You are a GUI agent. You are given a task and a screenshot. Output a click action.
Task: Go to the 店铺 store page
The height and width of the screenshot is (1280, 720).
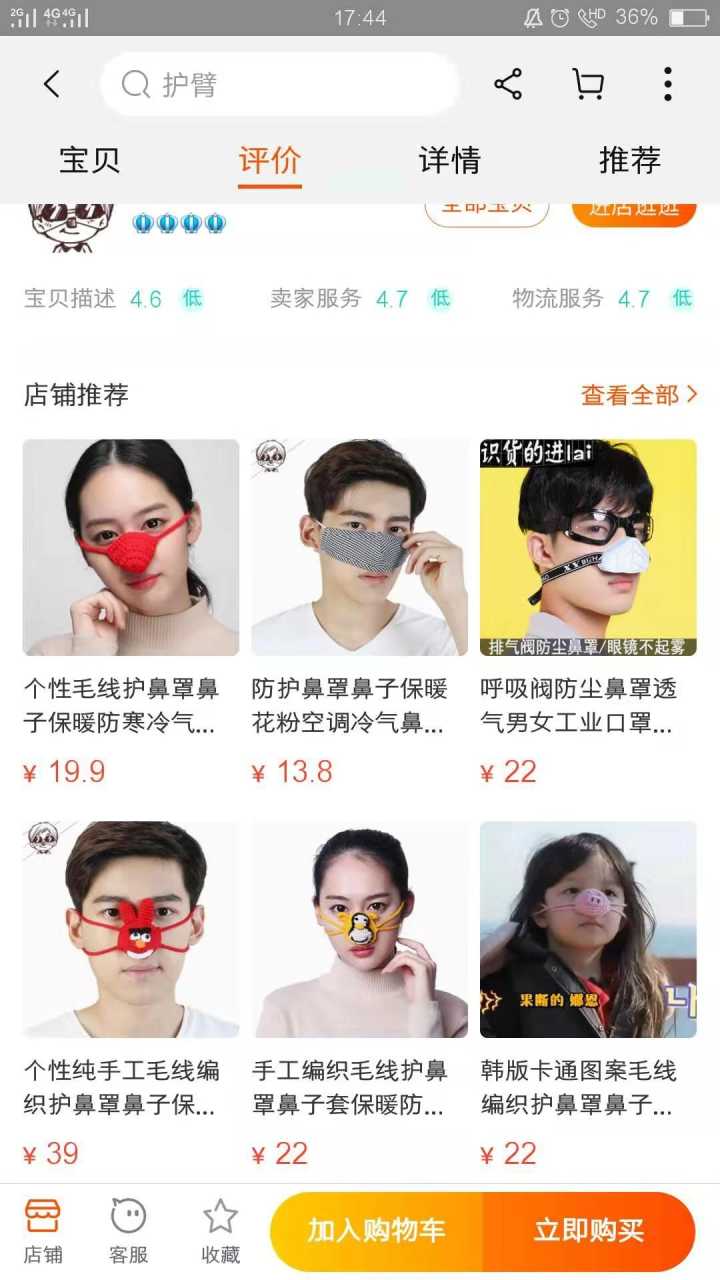click(43, 1232)
